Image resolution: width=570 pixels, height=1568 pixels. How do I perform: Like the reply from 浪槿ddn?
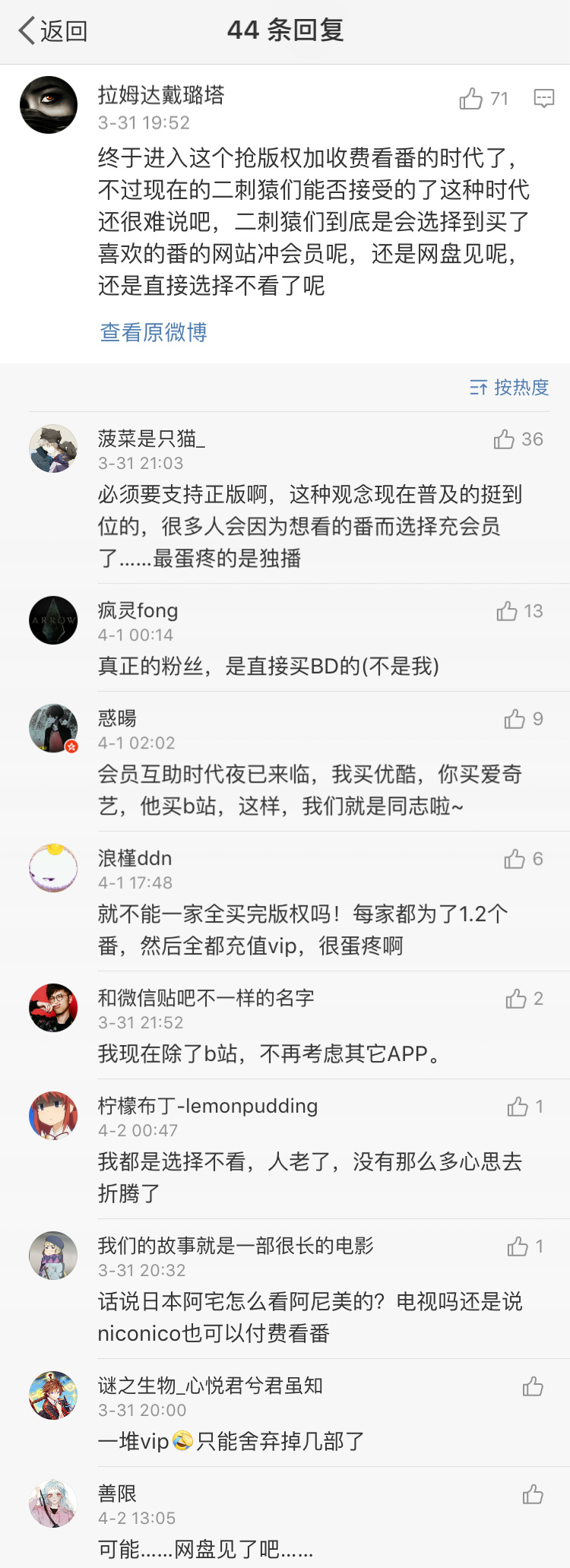click(x=515, y=859)
